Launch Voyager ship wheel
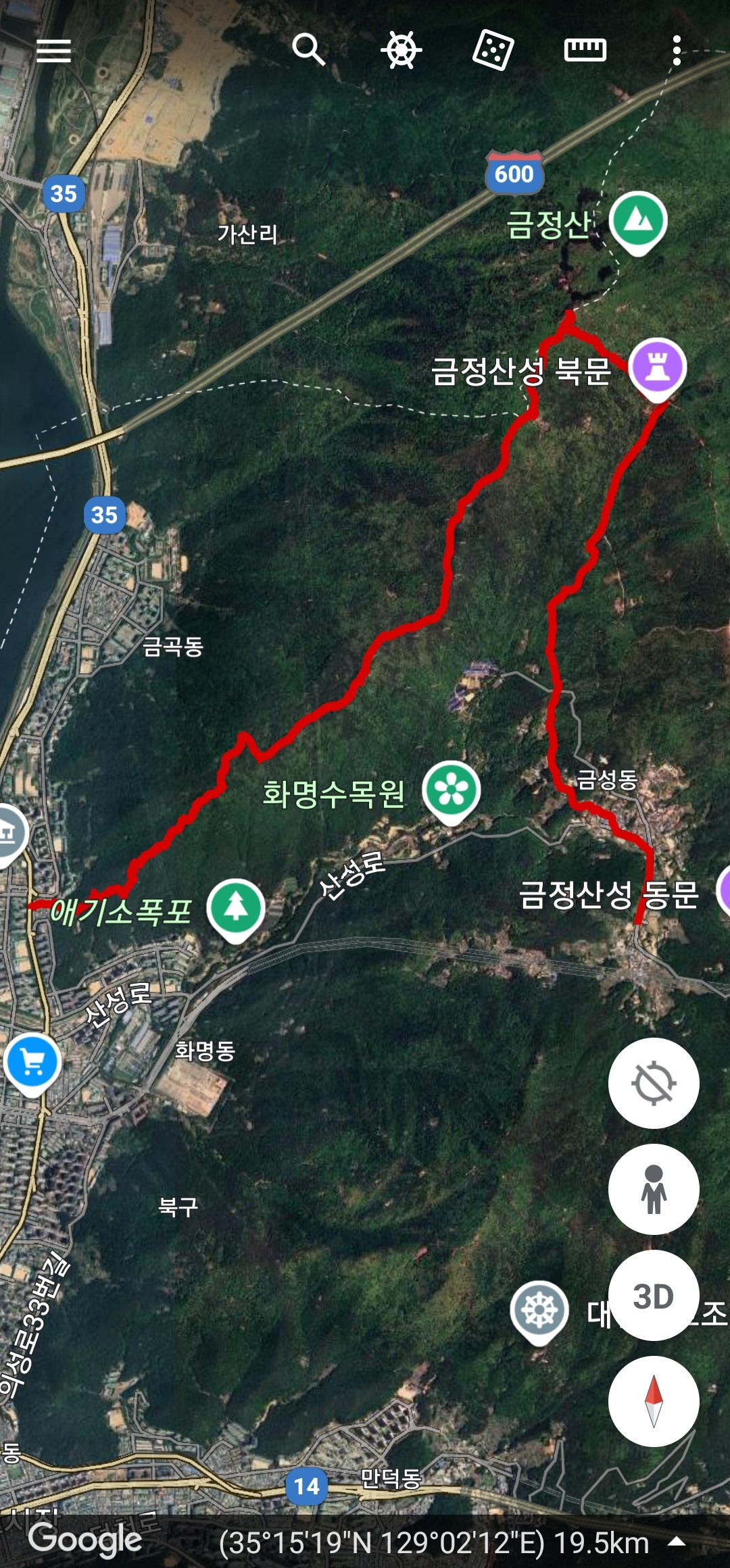 pyautogui.click(x=401, y=50)
